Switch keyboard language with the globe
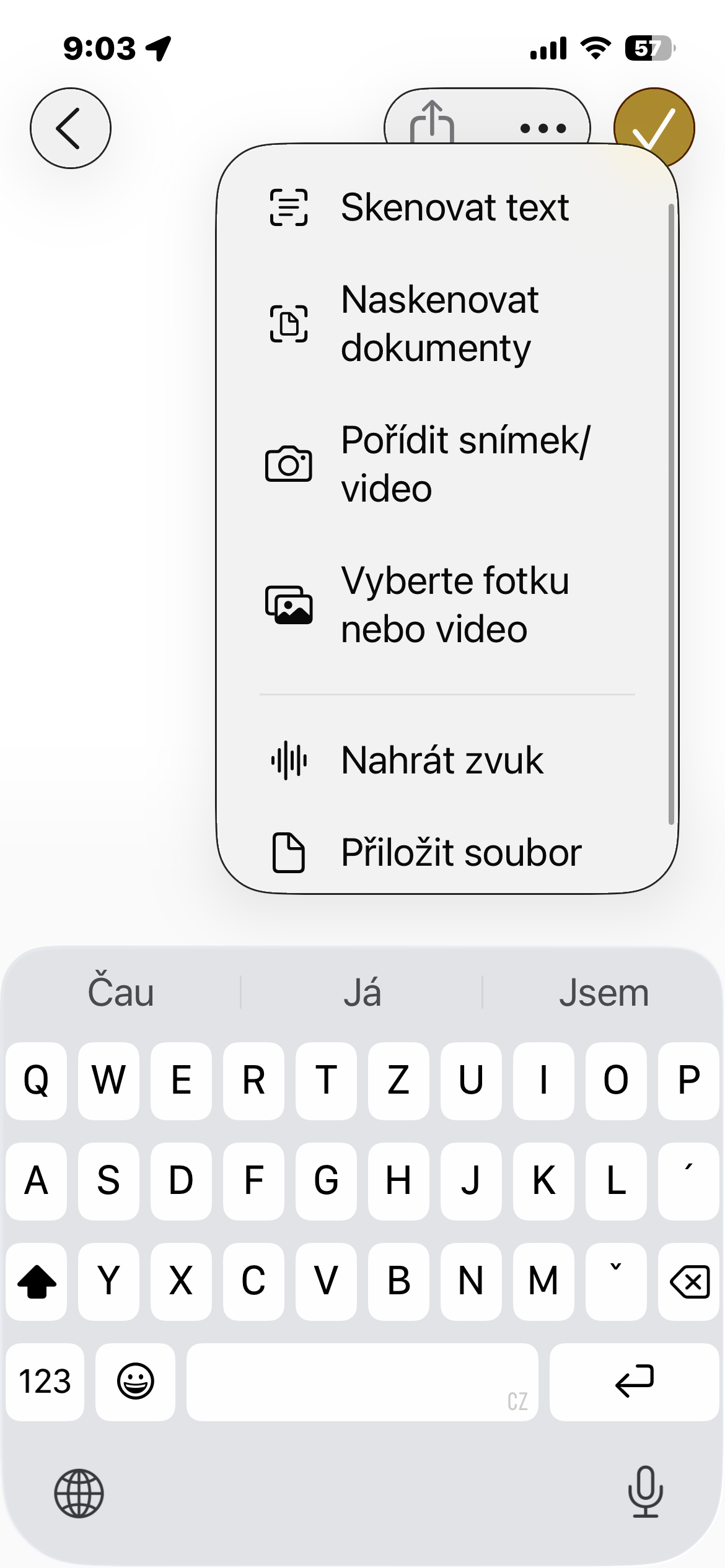725x1568 pixels. (x=79, y=1492)
